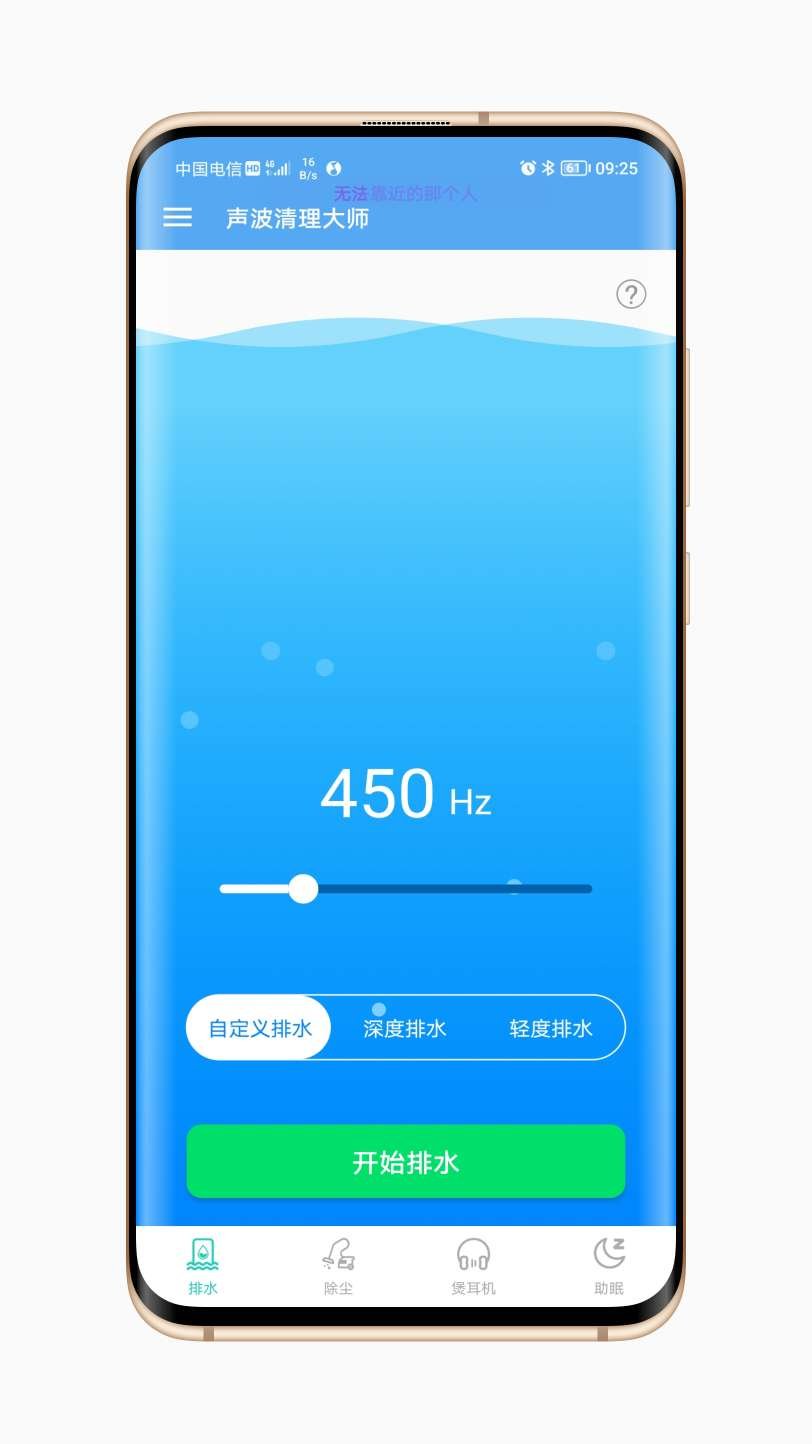The height and width of the screenshot is (1444, 812).
Task: Open the 排水 bottom tab
Action: (203, 1265)
